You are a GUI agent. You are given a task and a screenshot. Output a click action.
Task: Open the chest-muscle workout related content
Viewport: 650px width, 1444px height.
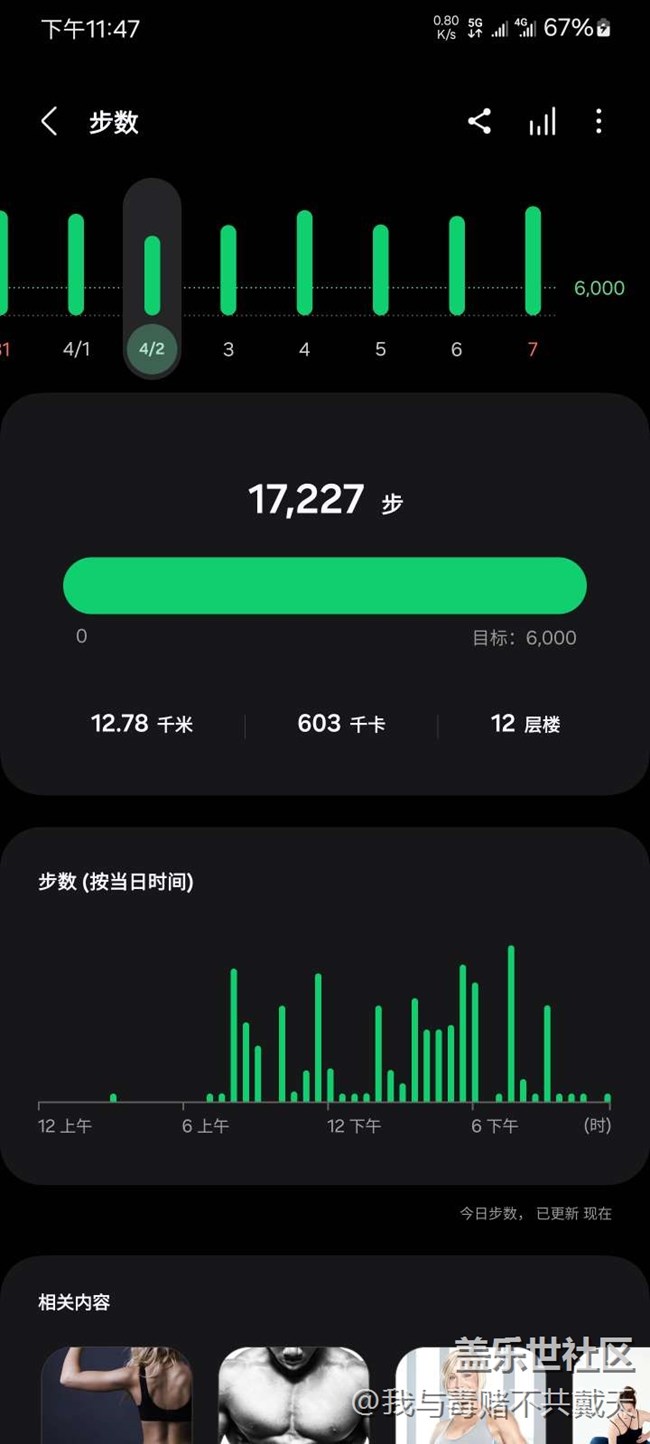coord(293,1395)
